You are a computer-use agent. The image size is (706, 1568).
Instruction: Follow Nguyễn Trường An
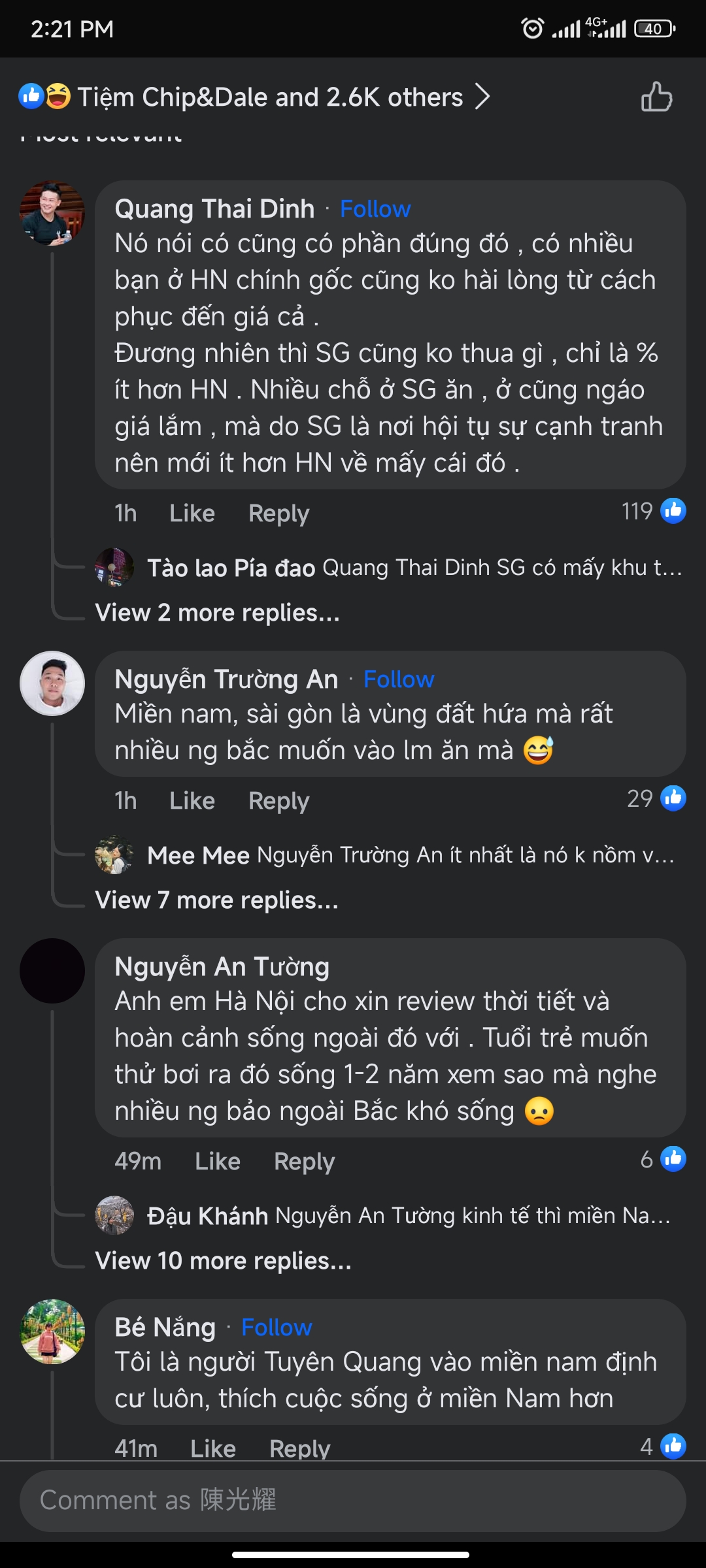[x=399, y=679]
